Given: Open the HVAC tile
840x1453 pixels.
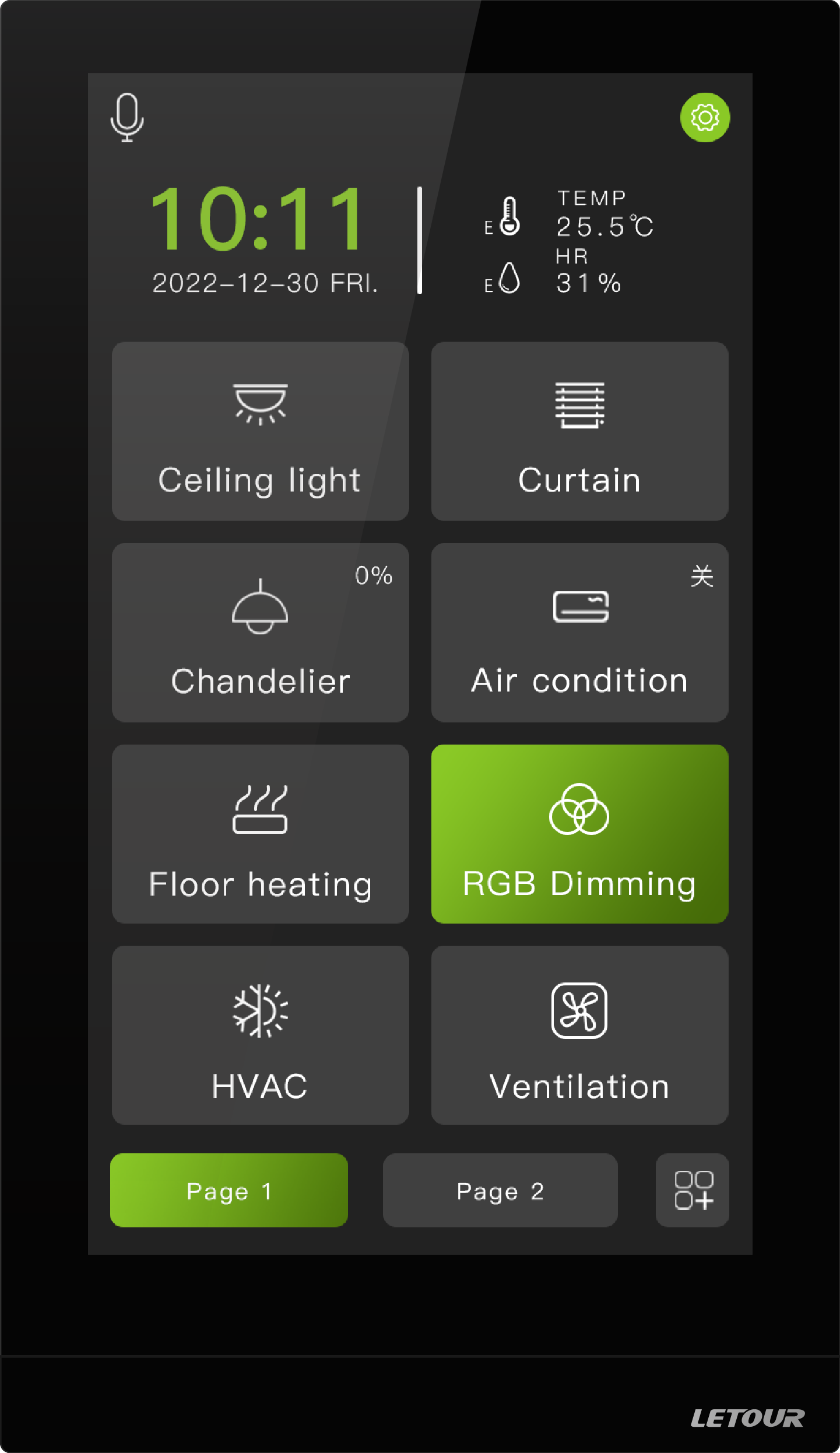Looking at the screenshot, I should pyautogui.click(x=260, y=1035).
